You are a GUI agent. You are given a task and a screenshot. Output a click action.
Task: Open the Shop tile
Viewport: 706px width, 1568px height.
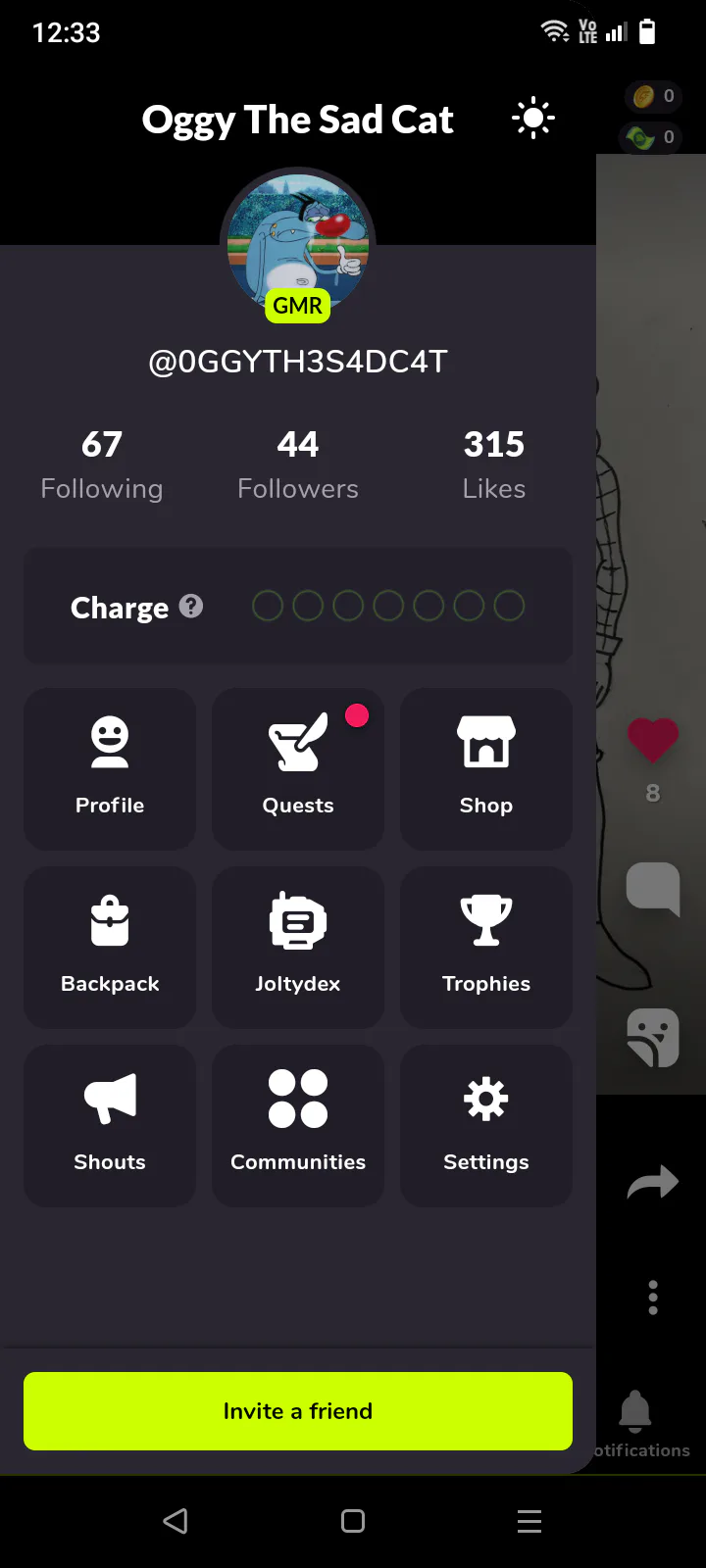[x=486, y=769]
